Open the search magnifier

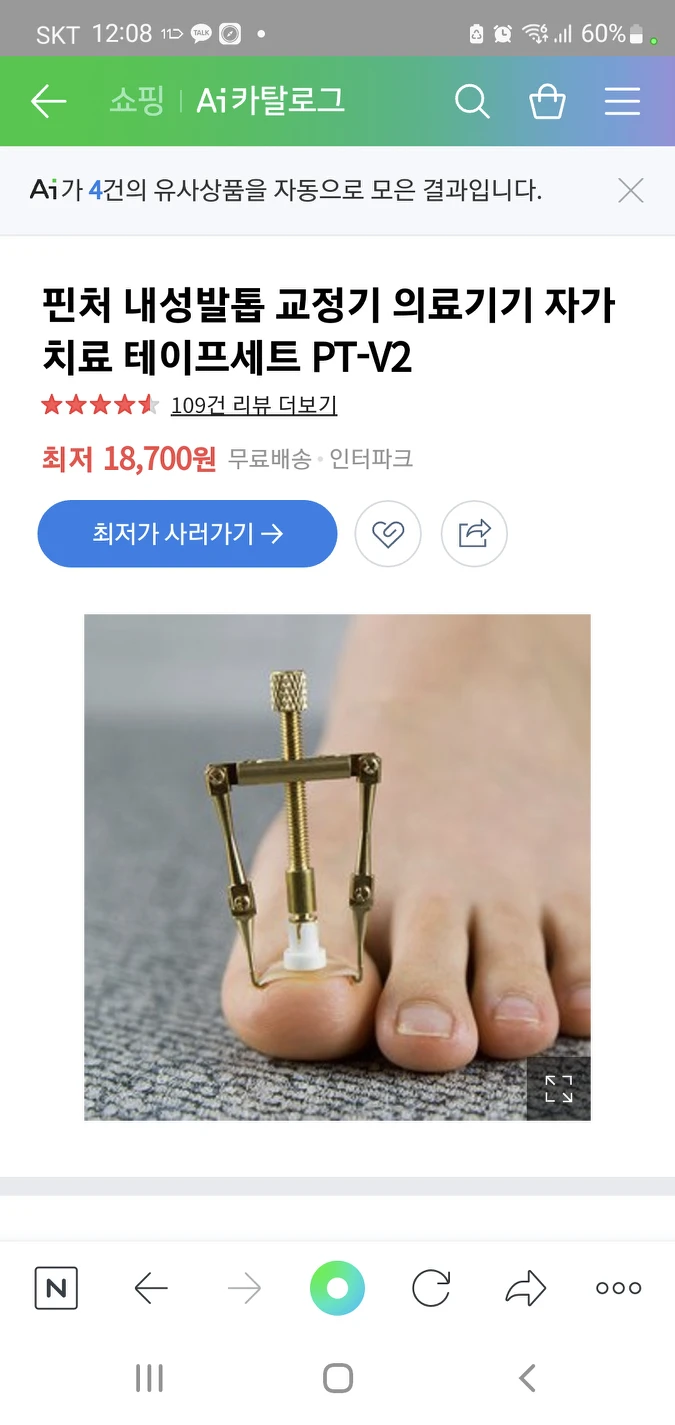(x=471, y=101)
